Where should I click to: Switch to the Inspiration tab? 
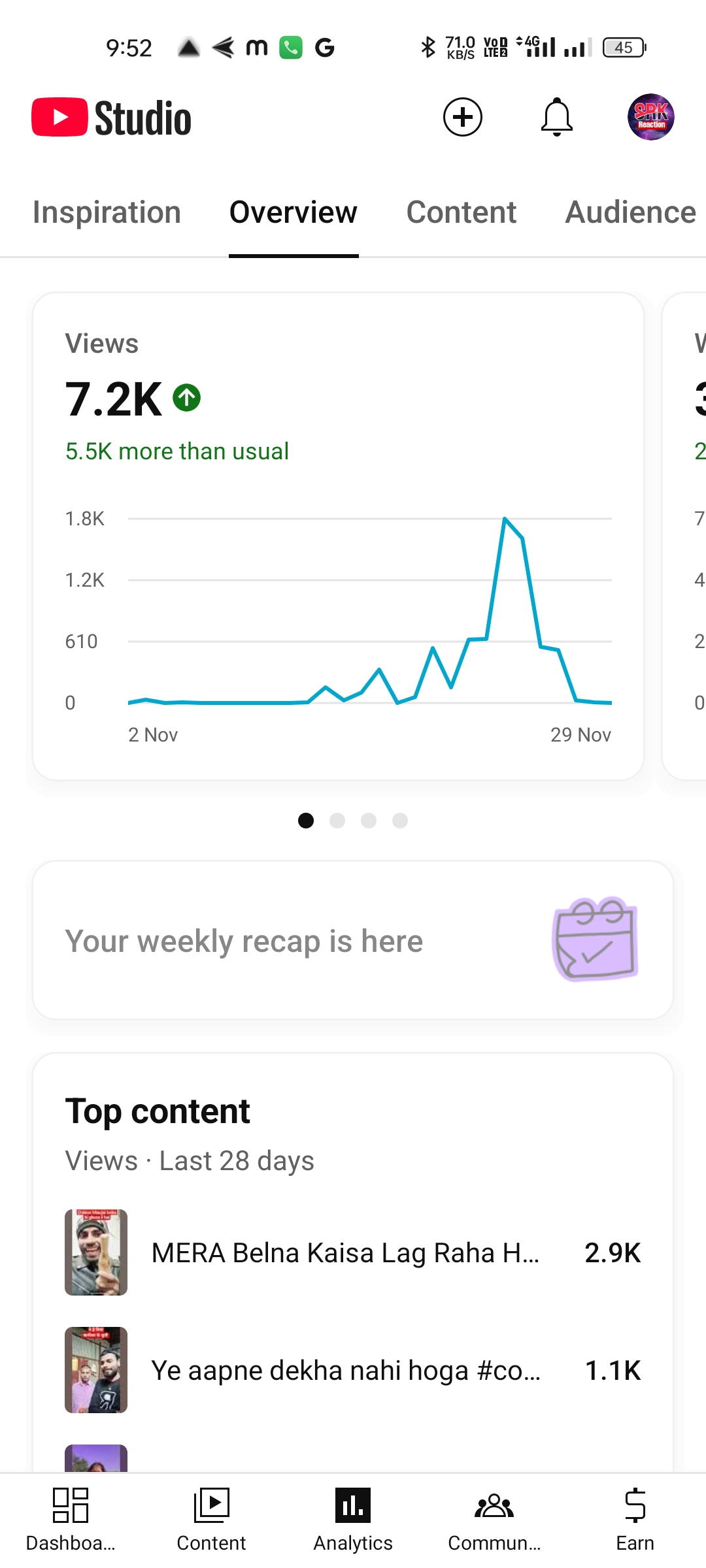[x=107, y=212]
